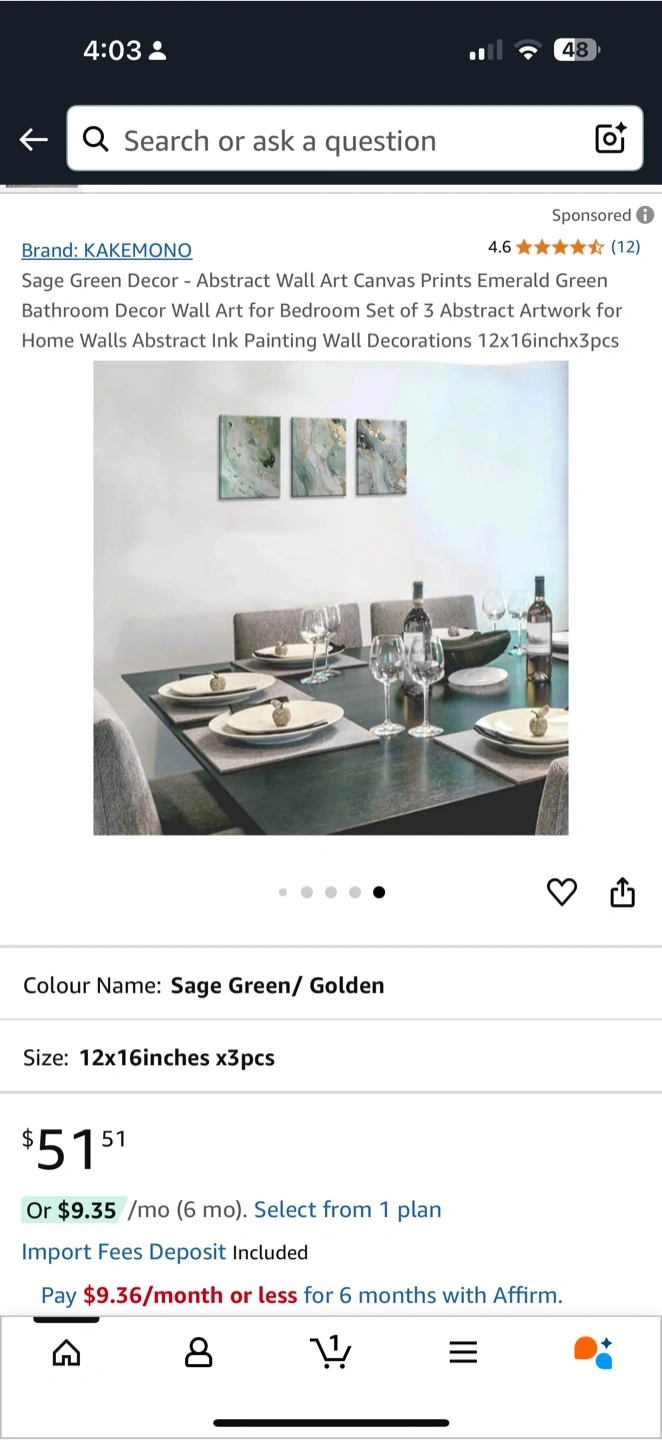Open camera lens search icon

610,139
